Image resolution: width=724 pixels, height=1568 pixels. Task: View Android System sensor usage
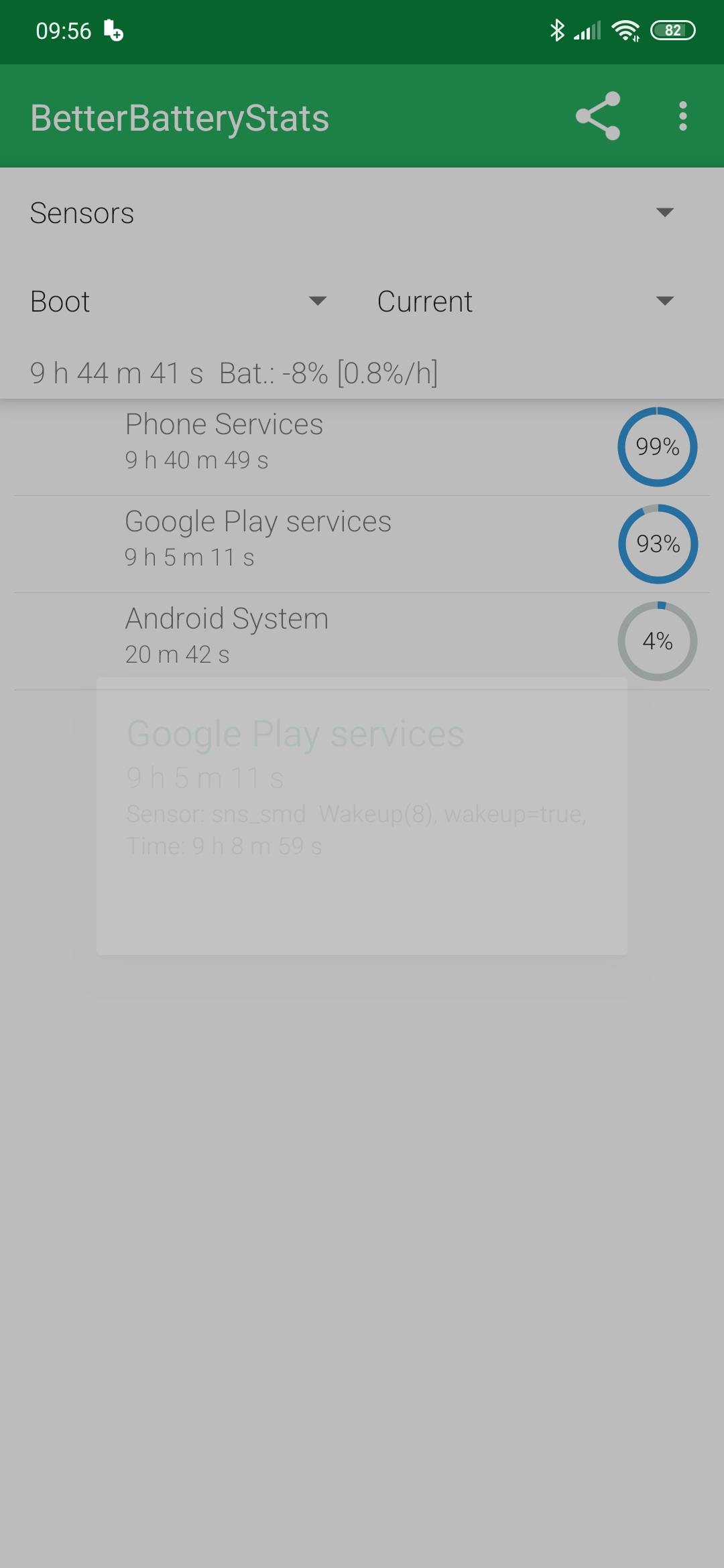[362, 641]
